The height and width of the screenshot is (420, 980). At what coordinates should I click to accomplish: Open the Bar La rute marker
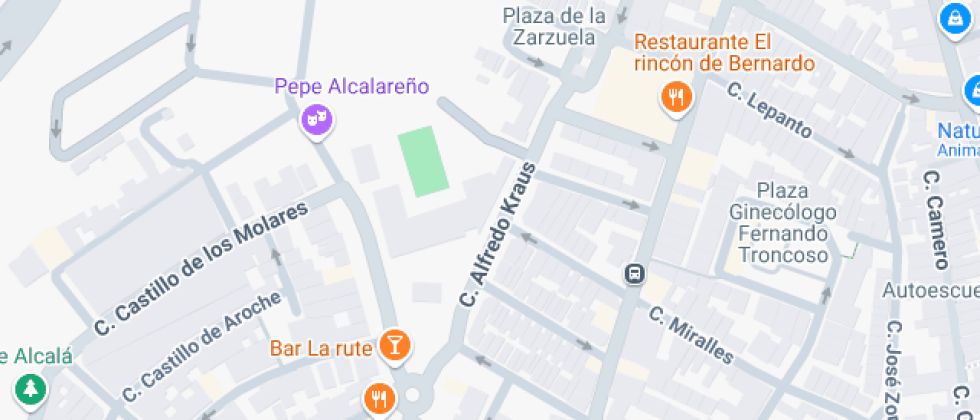[395, 346]
